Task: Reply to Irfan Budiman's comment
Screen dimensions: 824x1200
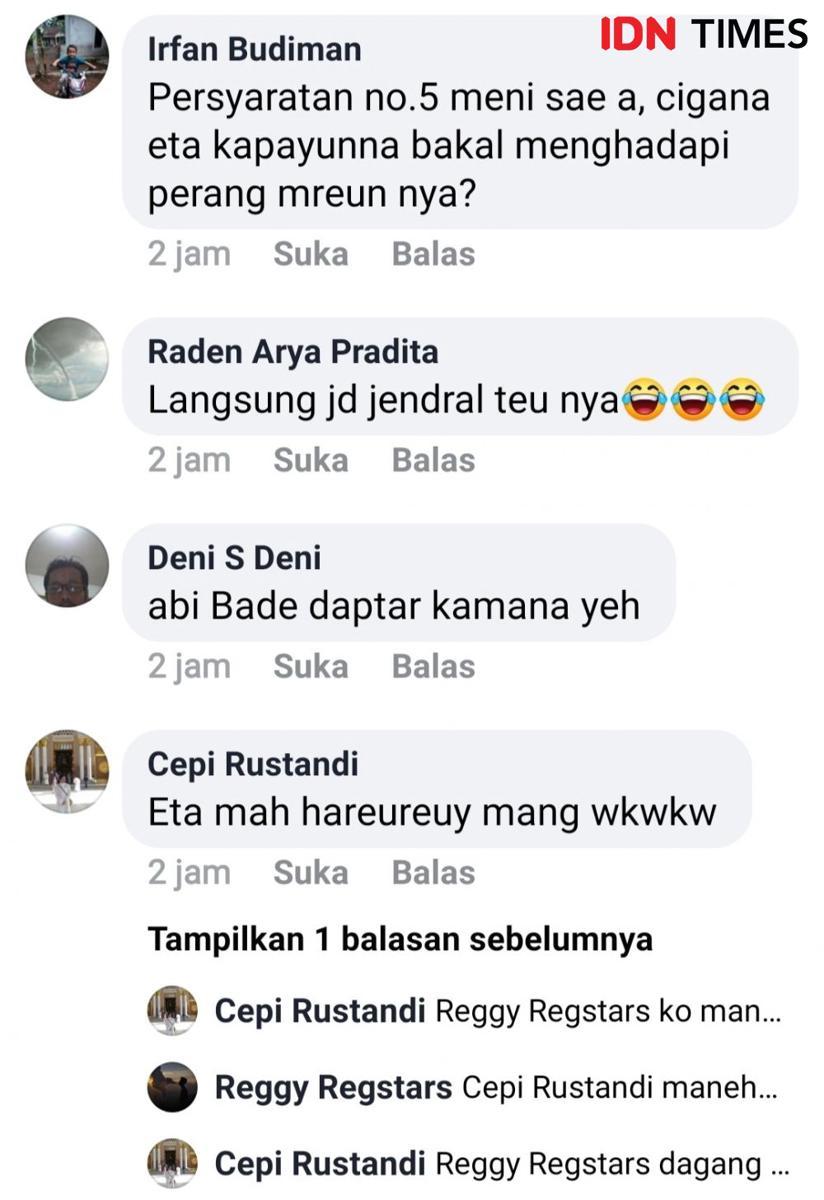Action: pos(433,254)
